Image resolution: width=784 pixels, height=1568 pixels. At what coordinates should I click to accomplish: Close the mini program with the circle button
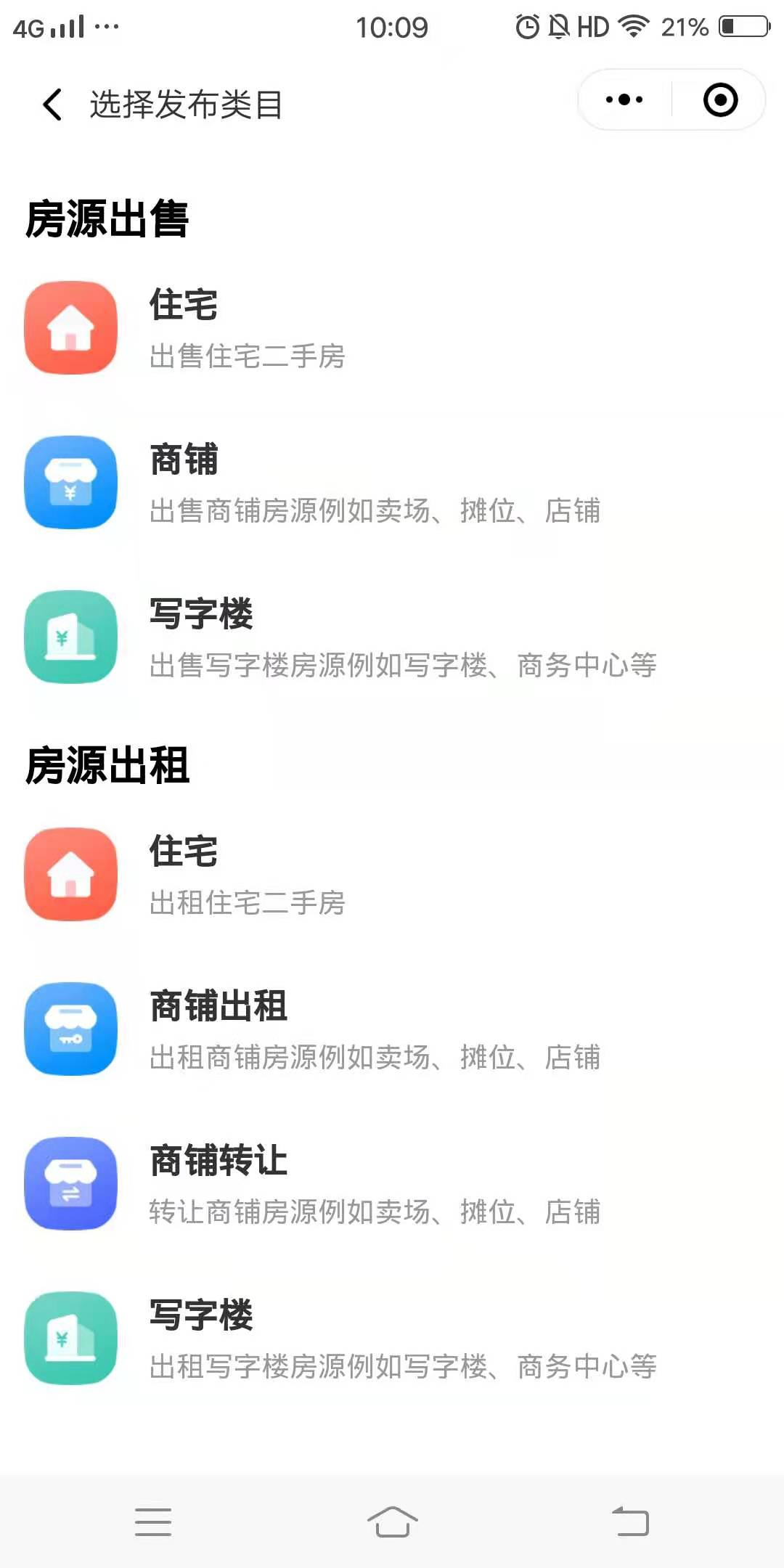(720, 100)
